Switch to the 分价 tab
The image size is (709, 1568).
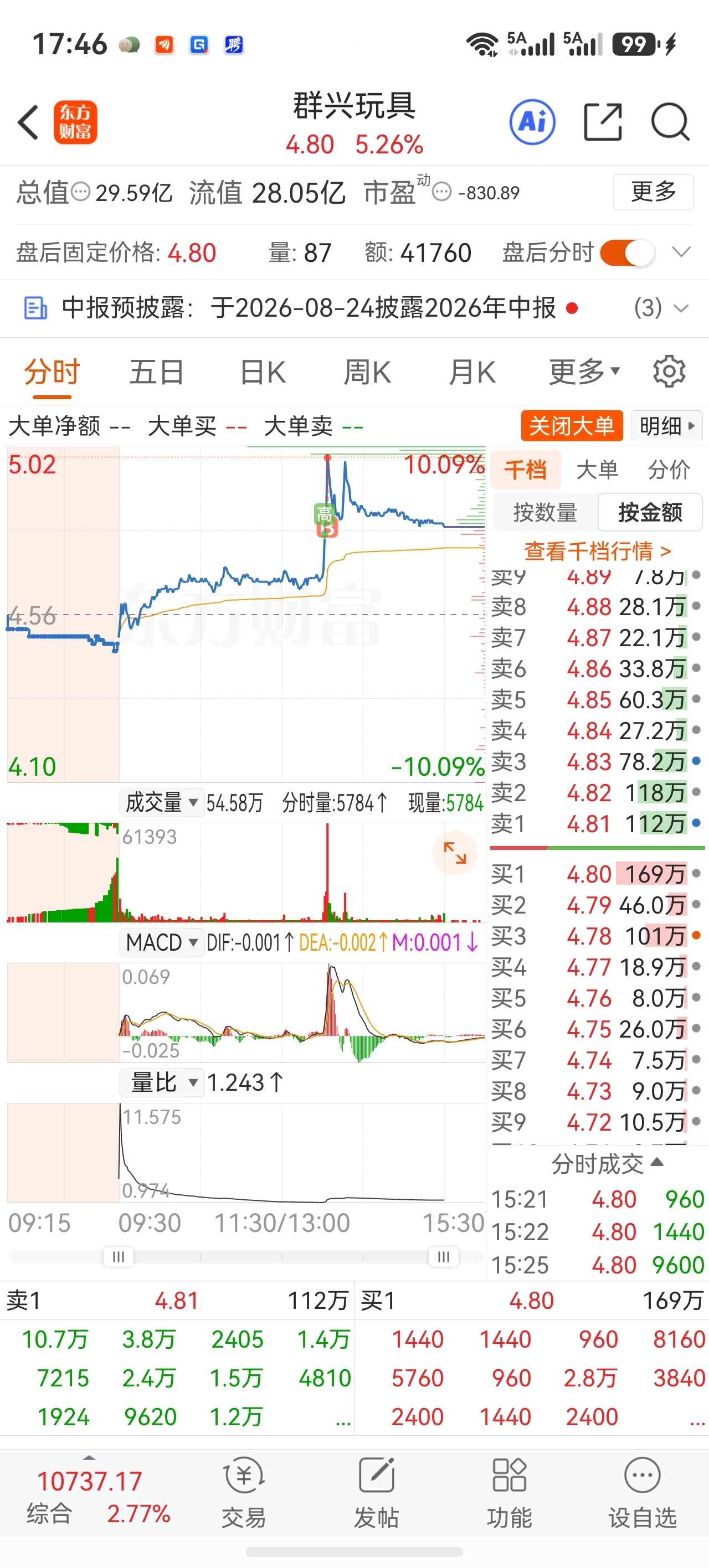[x=668, y=470]
